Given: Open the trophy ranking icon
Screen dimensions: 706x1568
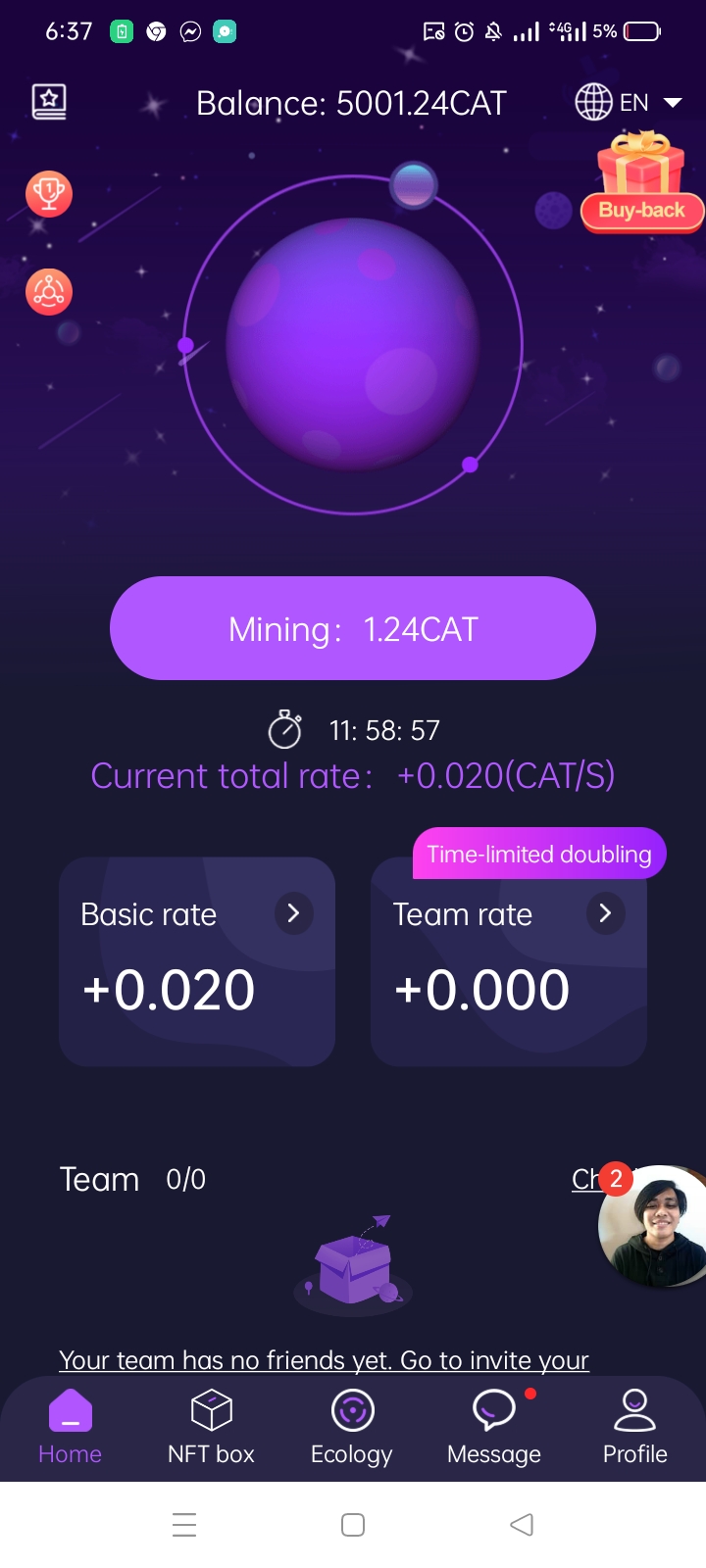Looking at the screenshot, I should point(49,193).
